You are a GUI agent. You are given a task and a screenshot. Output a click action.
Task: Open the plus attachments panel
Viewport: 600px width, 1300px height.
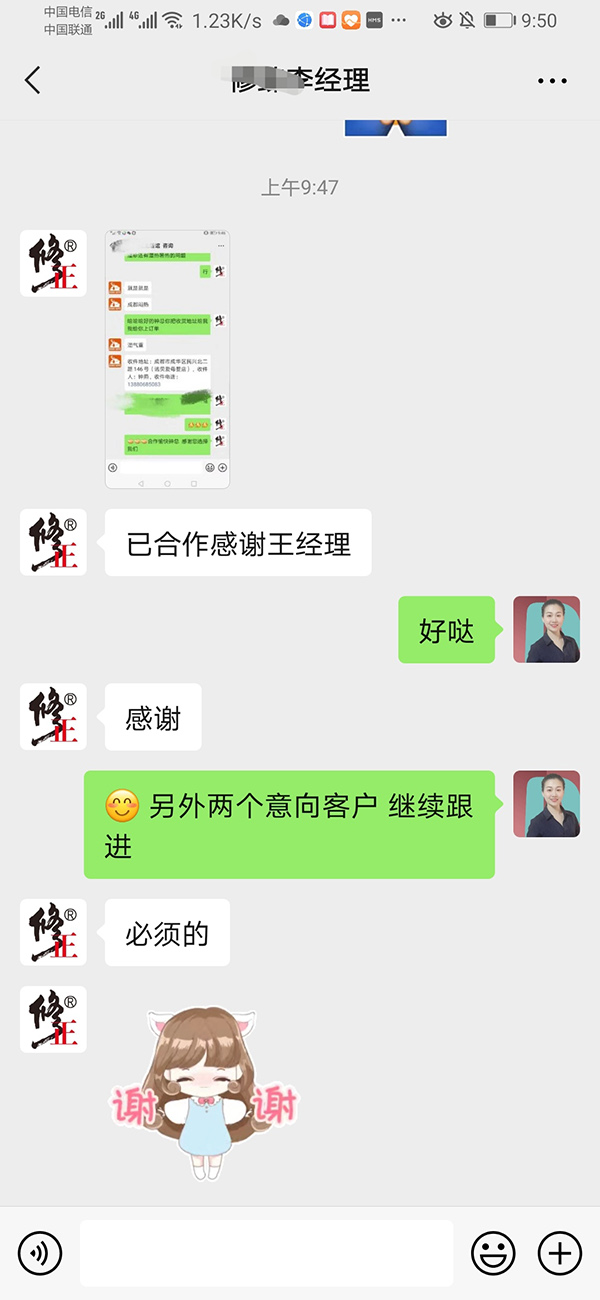559,1252
